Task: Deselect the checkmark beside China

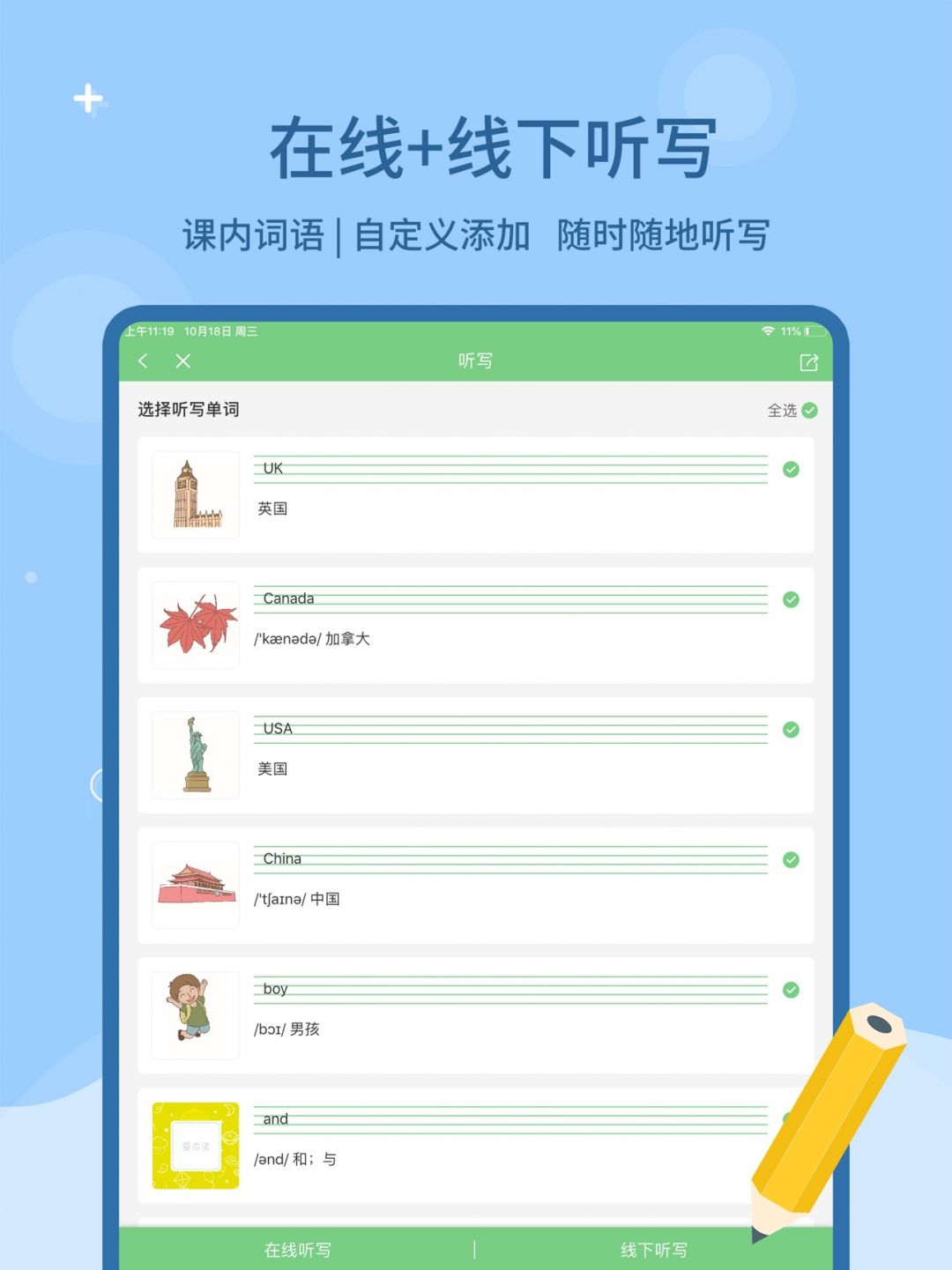Action: [x=791, y=860]
